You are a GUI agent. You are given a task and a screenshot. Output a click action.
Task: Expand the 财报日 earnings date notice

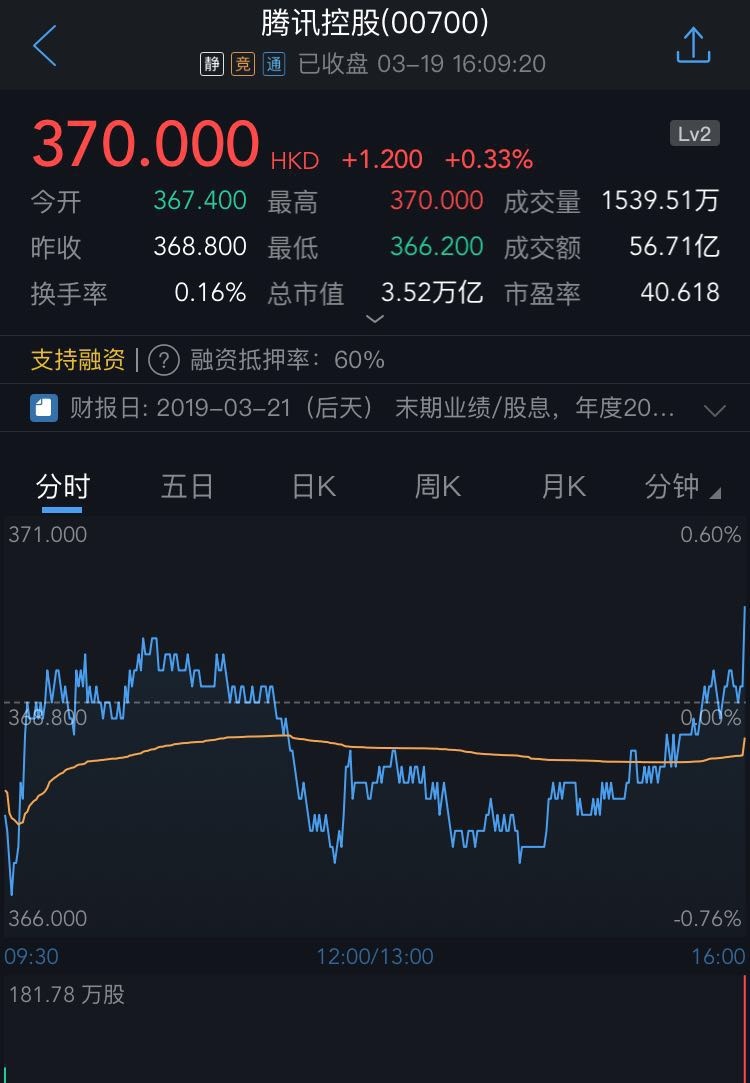714,410
